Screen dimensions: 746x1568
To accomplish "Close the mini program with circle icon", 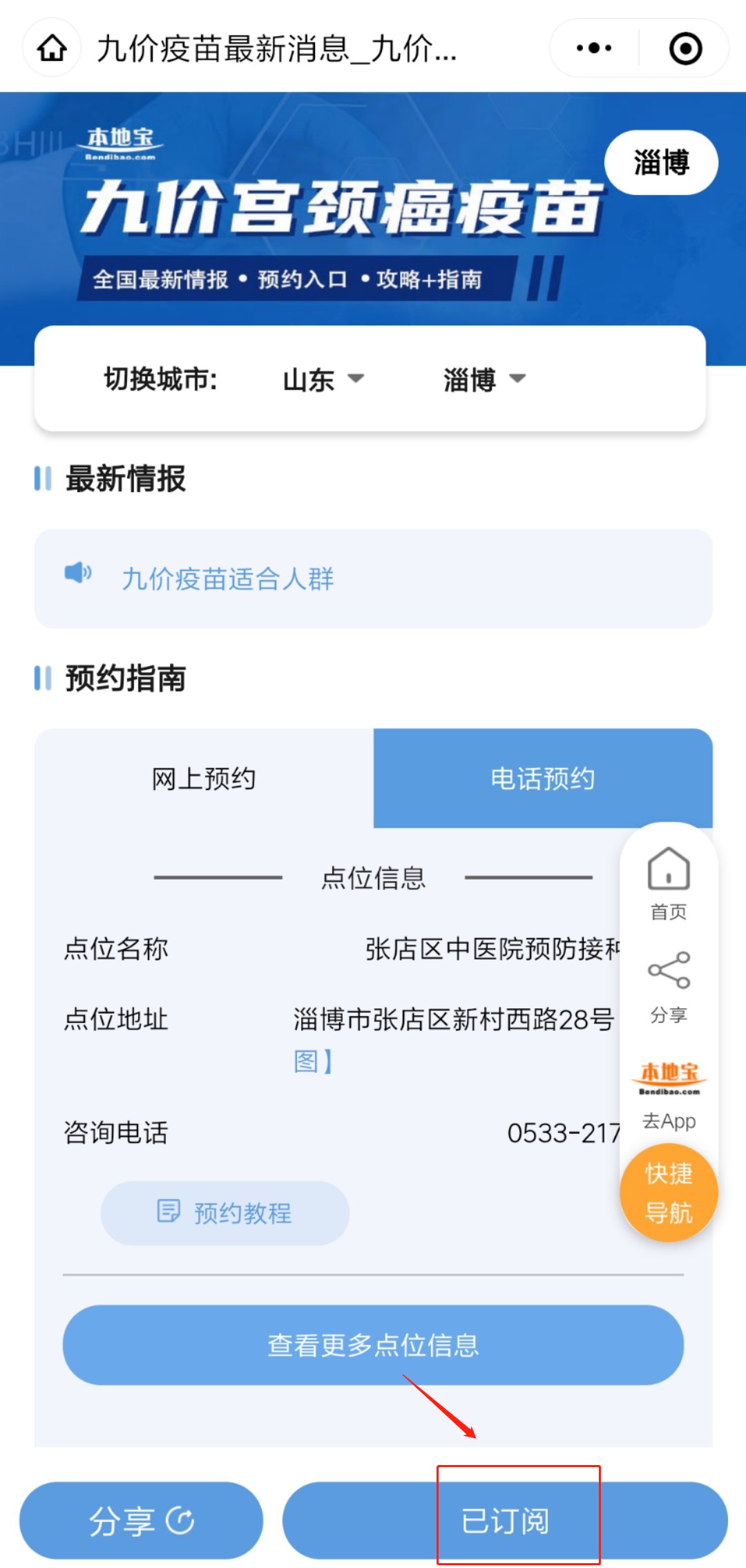I will click(685, 48).
